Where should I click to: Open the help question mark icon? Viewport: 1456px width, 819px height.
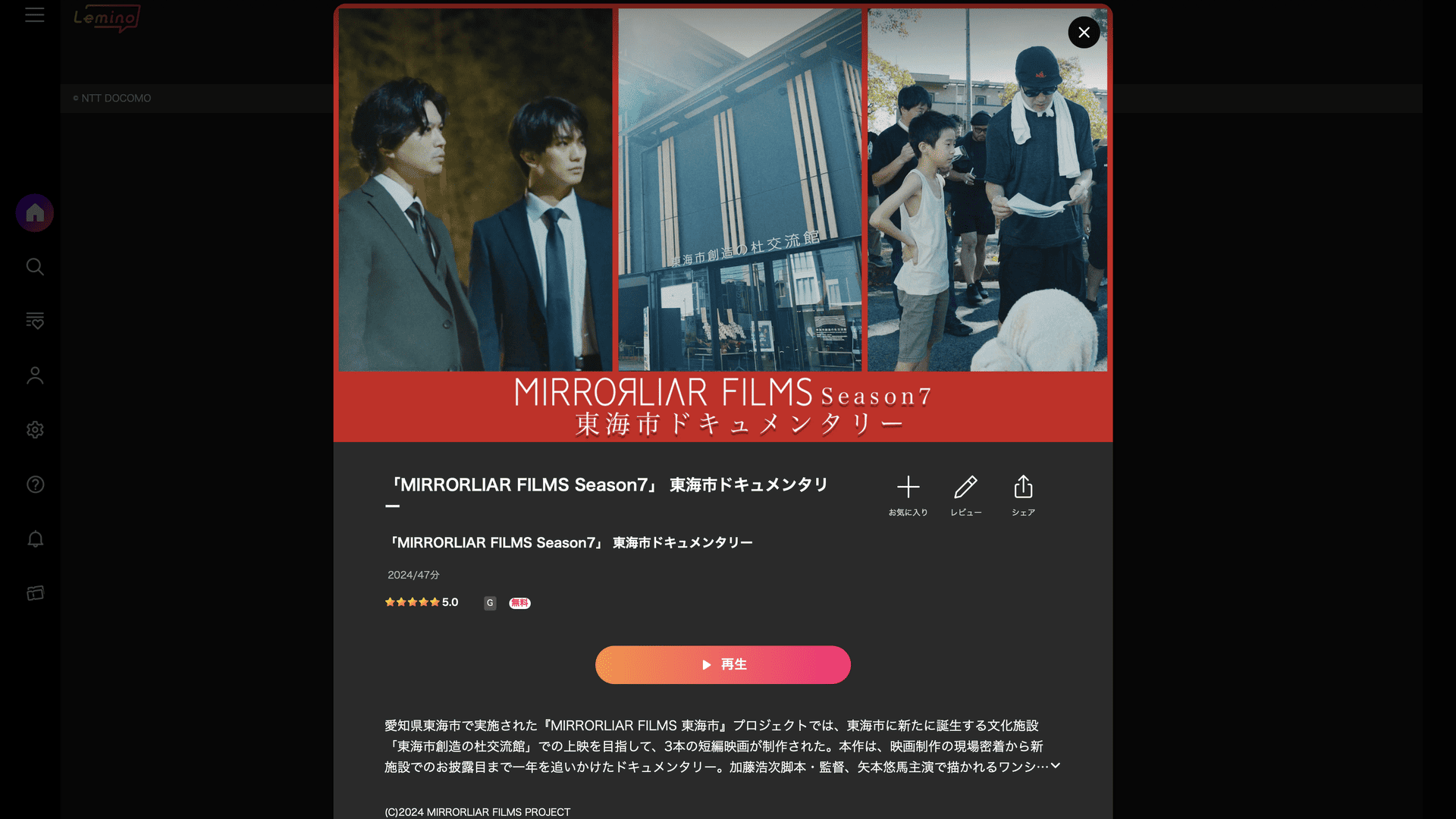[x=35, y=485]
